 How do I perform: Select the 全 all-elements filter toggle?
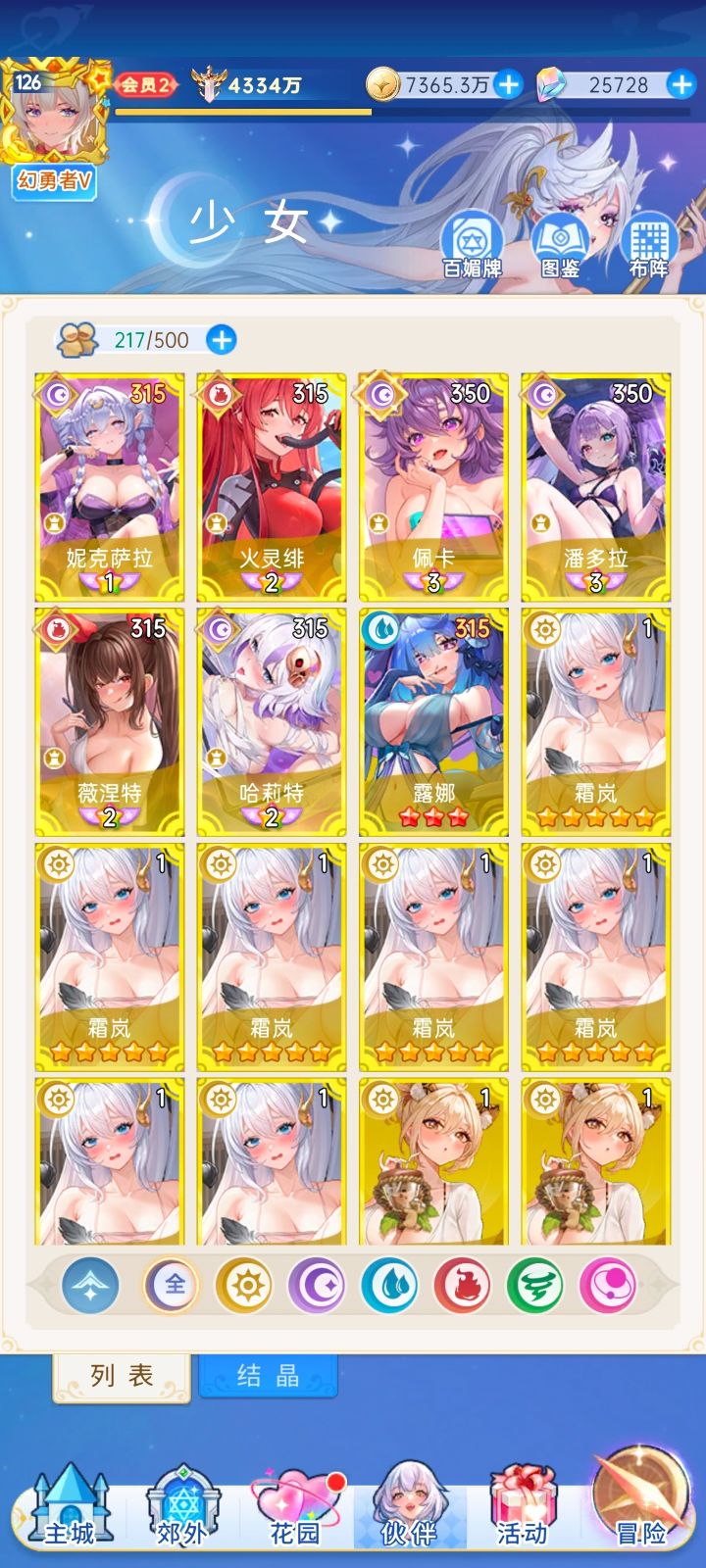171,1285
